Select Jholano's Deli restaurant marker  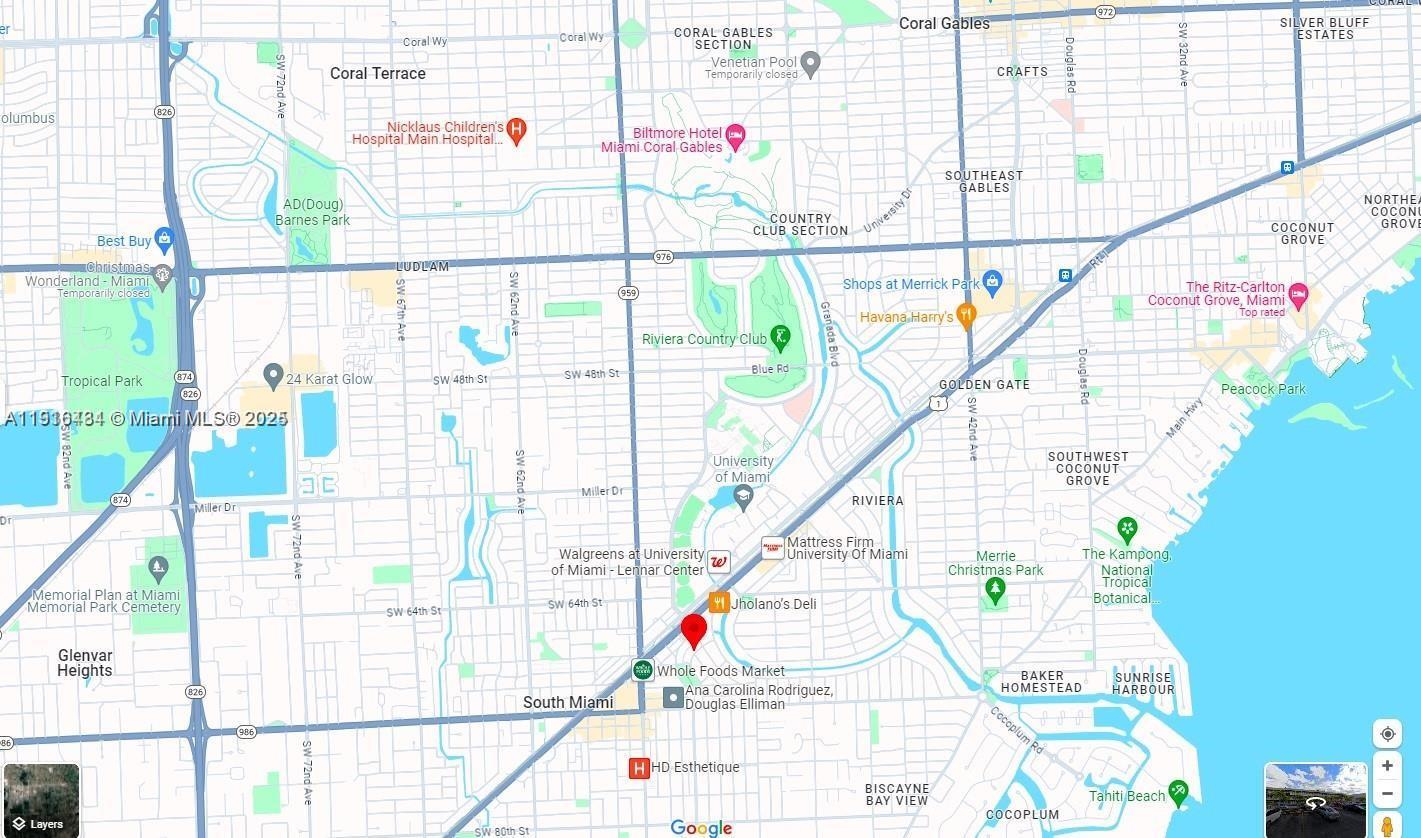(x=719, y=603)
